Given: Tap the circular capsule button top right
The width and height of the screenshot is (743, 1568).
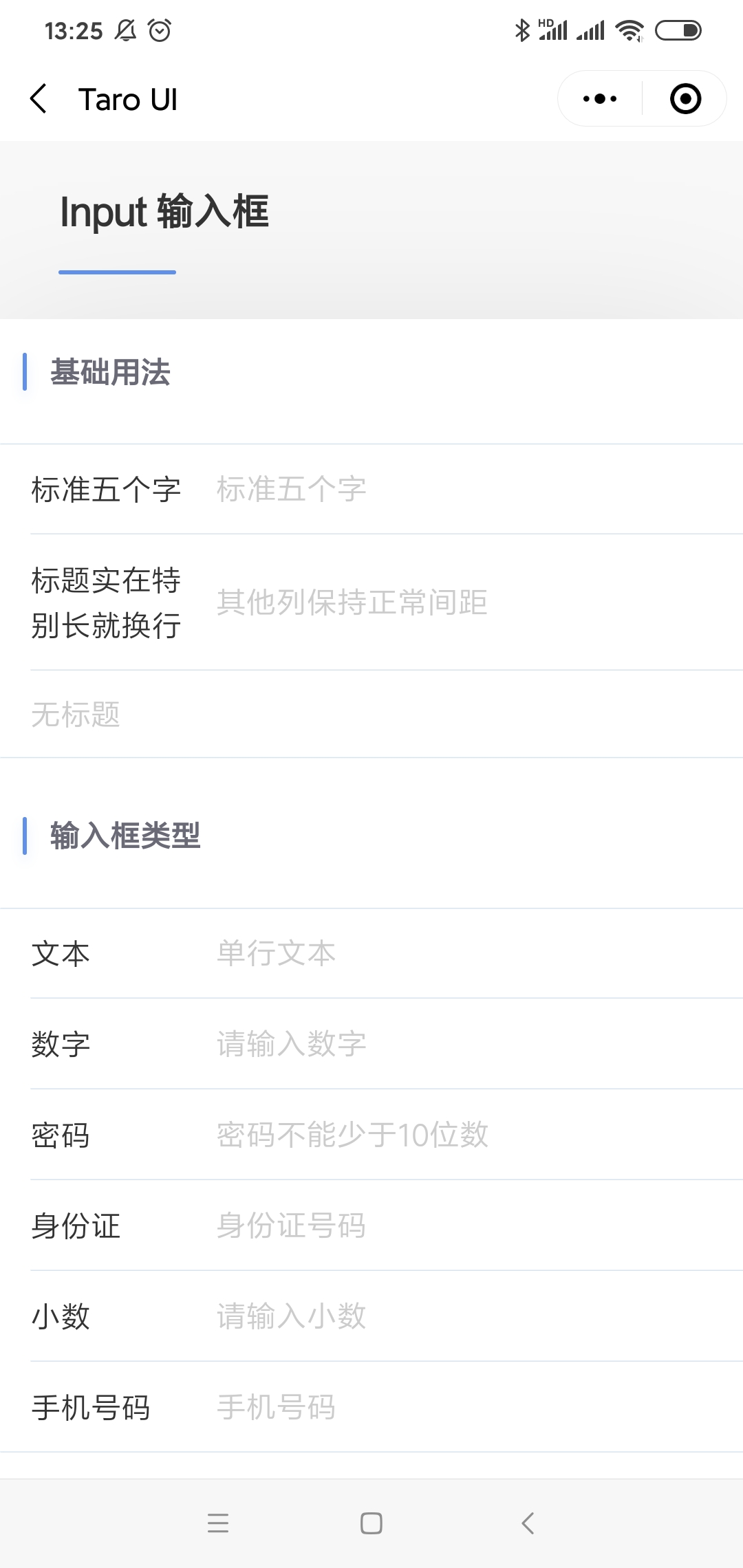Looking at the screenshot, I should click(x=685, y=98).
